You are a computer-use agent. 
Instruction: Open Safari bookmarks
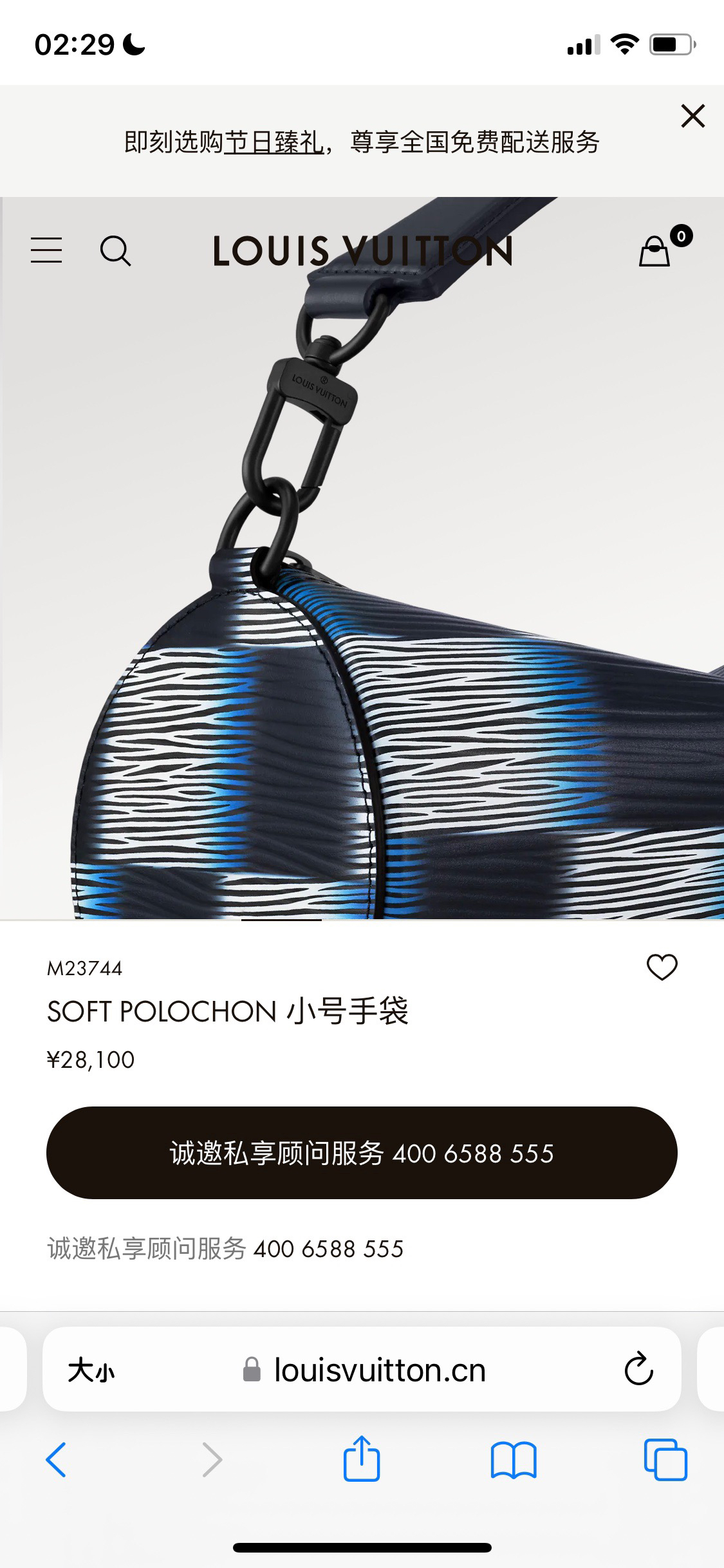pos(513,1460)
